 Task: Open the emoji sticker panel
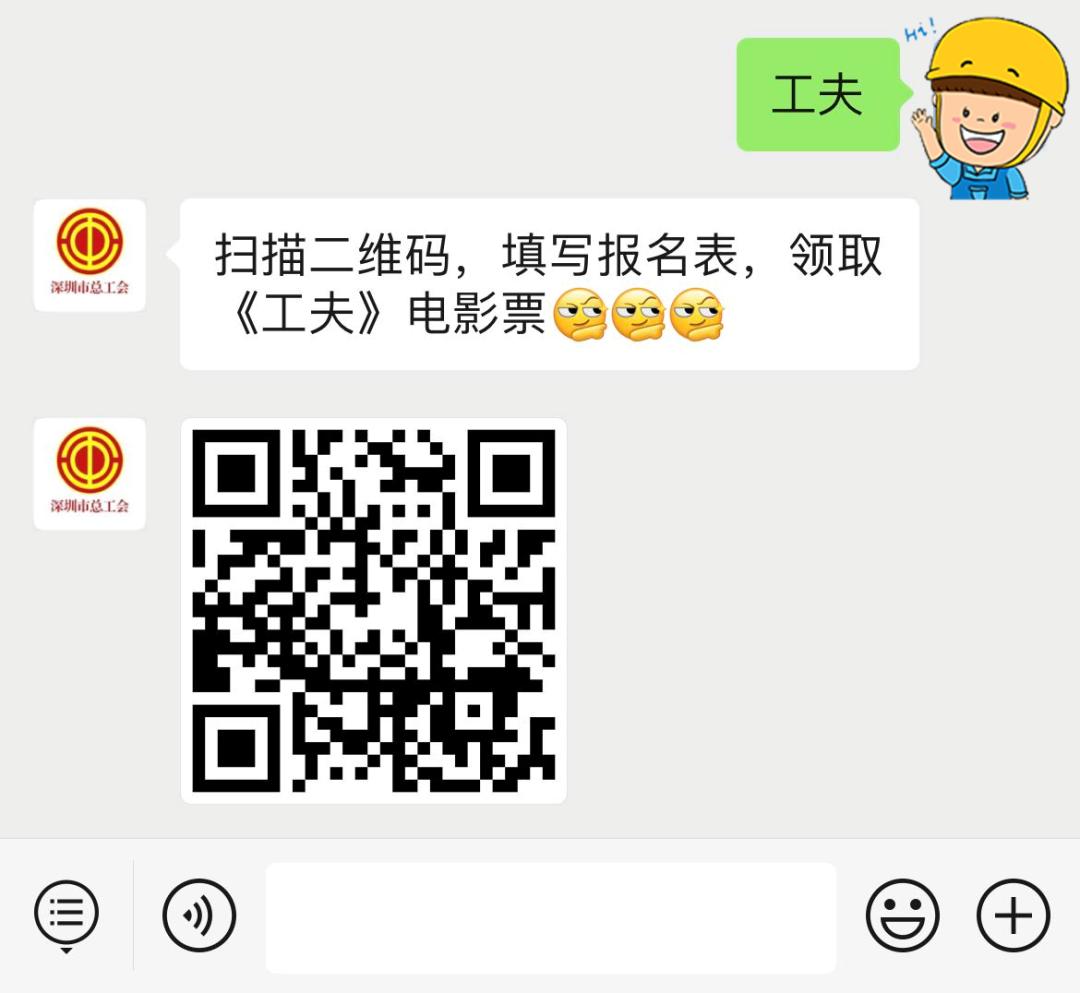902,915
